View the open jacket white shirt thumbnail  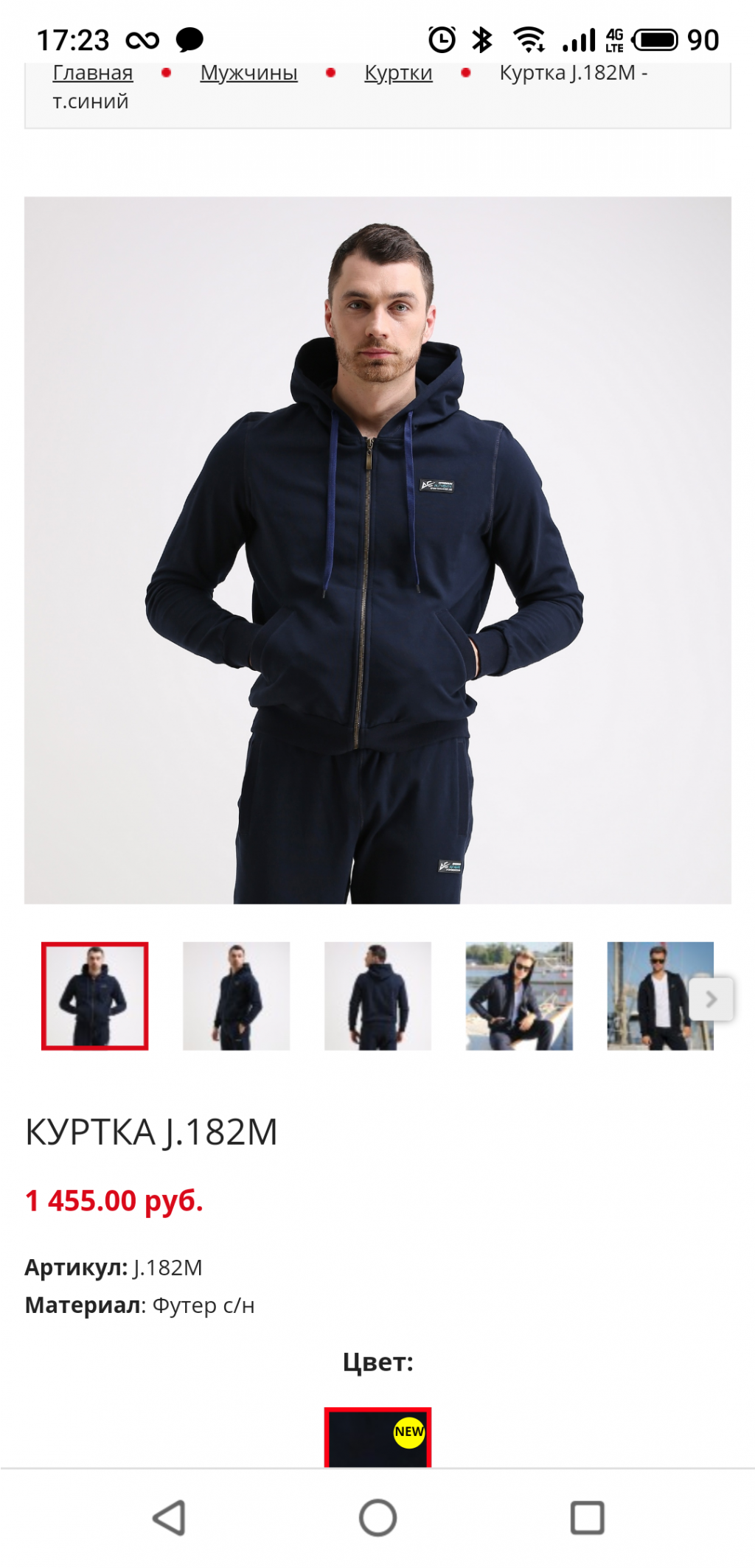tap(649, 995)
